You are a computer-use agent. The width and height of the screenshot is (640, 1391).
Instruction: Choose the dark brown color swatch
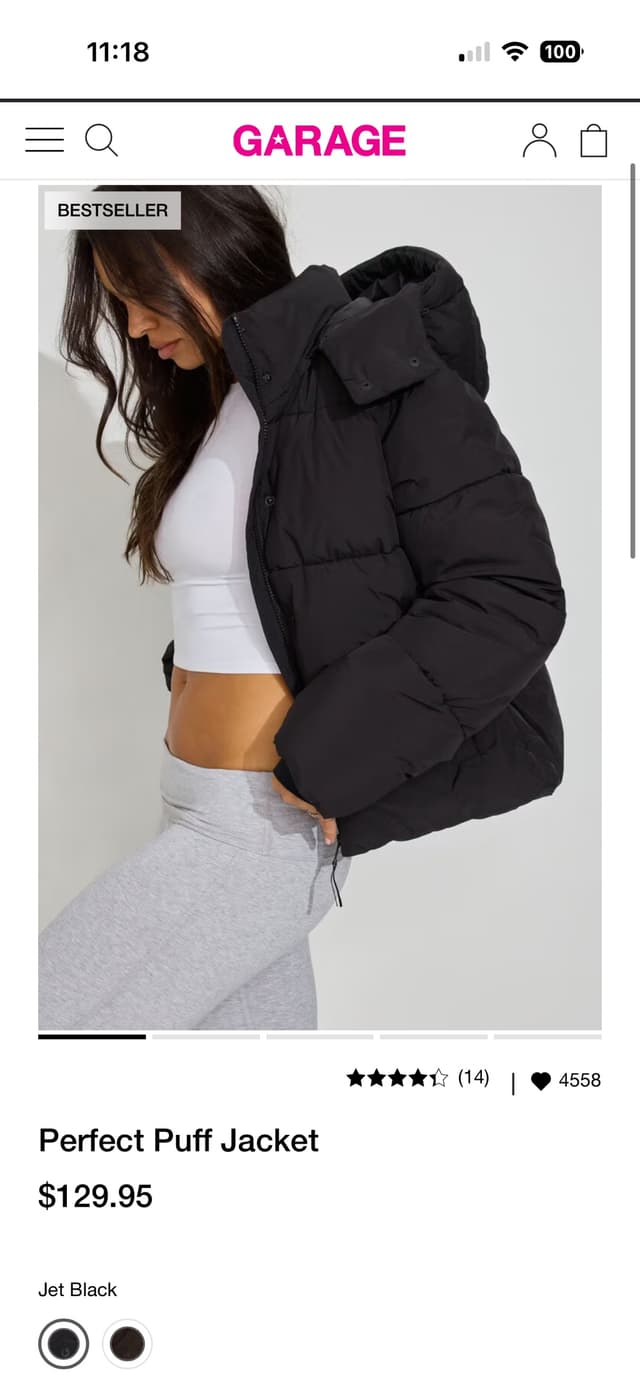click(x=127, y=1343)
